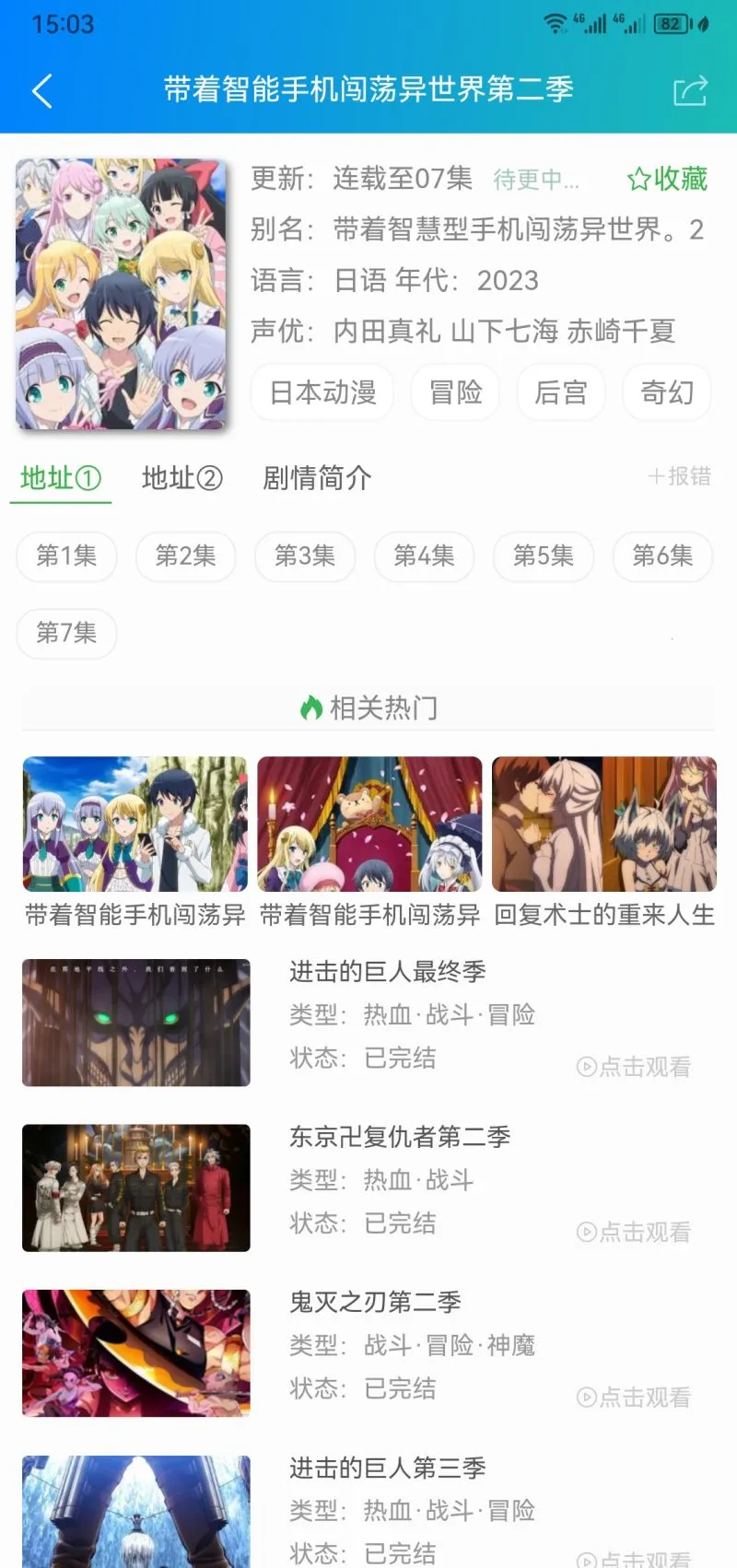The image size is (737, 1568).
Task: Open the 回复术士的重来人生 related card
Action: click(x=604, y=840)
